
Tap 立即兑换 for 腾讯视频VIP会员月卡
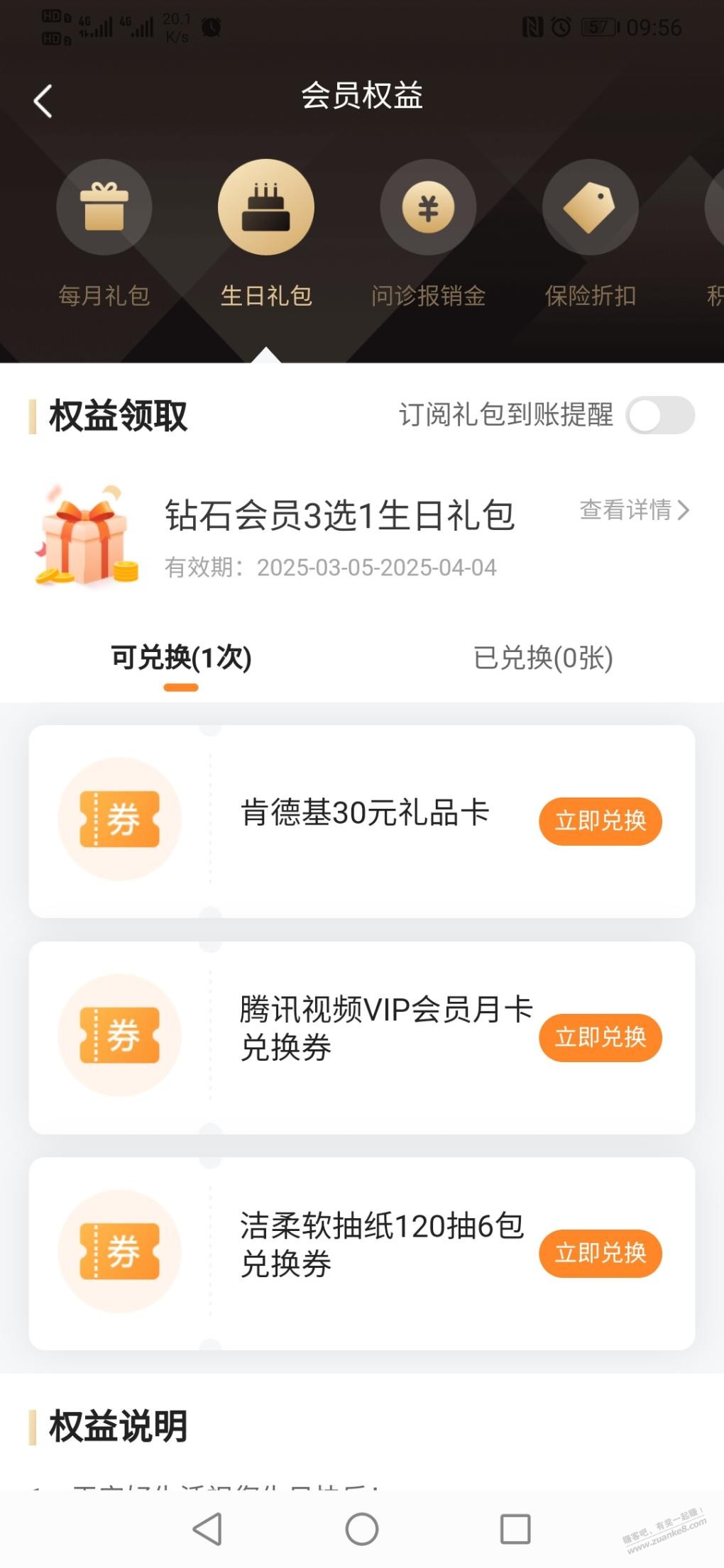click(600, 1037)
